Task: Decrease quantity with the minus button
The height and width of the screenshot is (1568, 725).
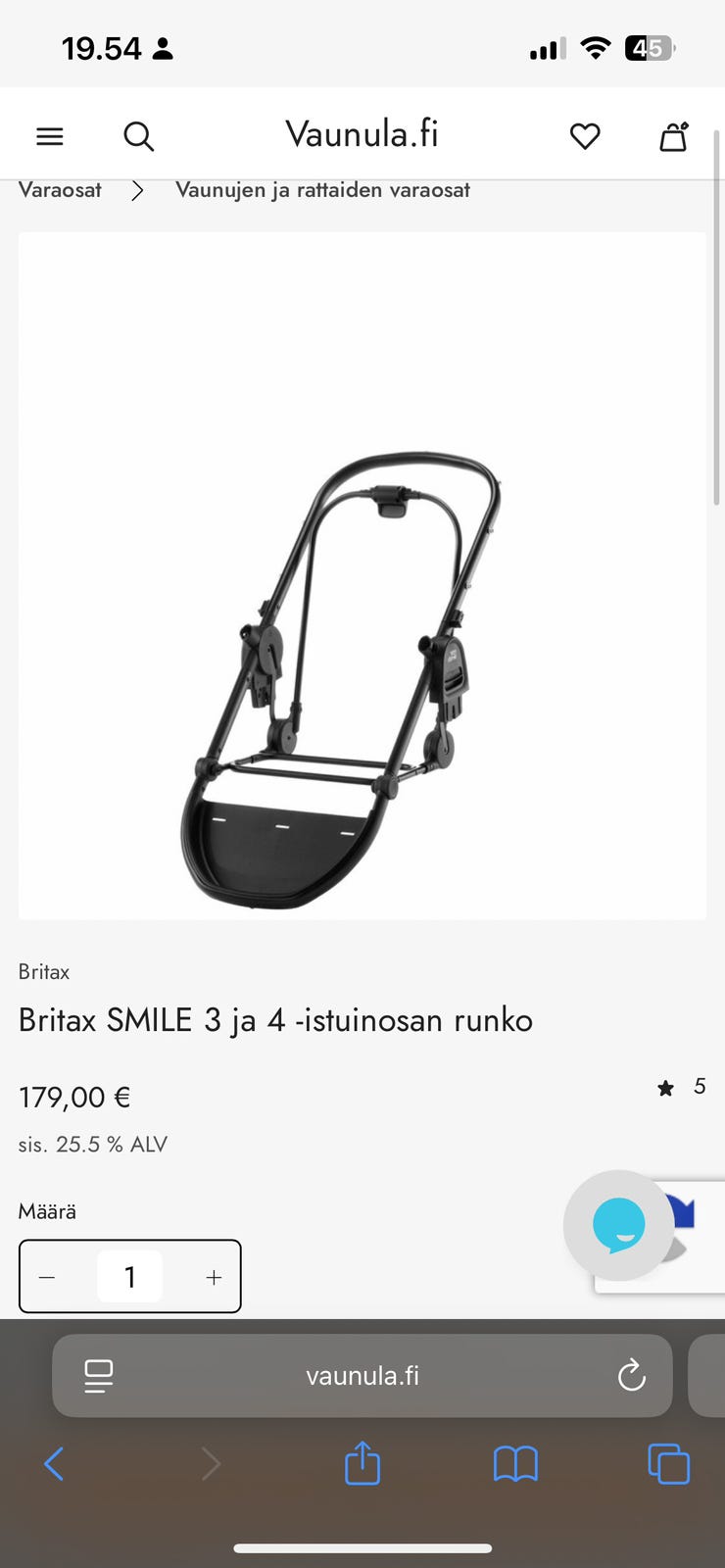Action: tap(47, 1277)
